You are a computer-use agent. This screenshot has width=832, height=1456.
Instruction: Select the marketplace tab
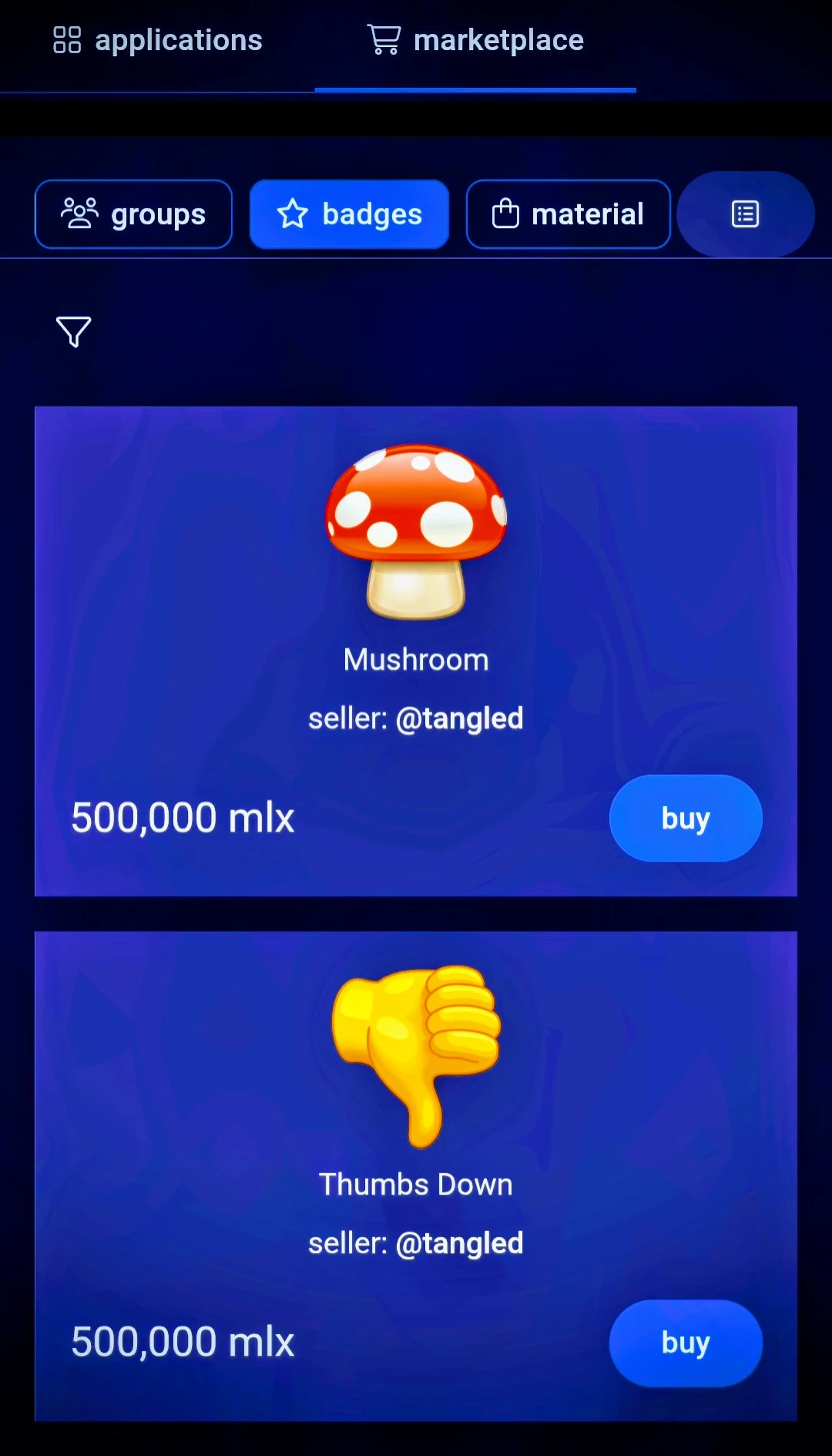tap(475, 41)
